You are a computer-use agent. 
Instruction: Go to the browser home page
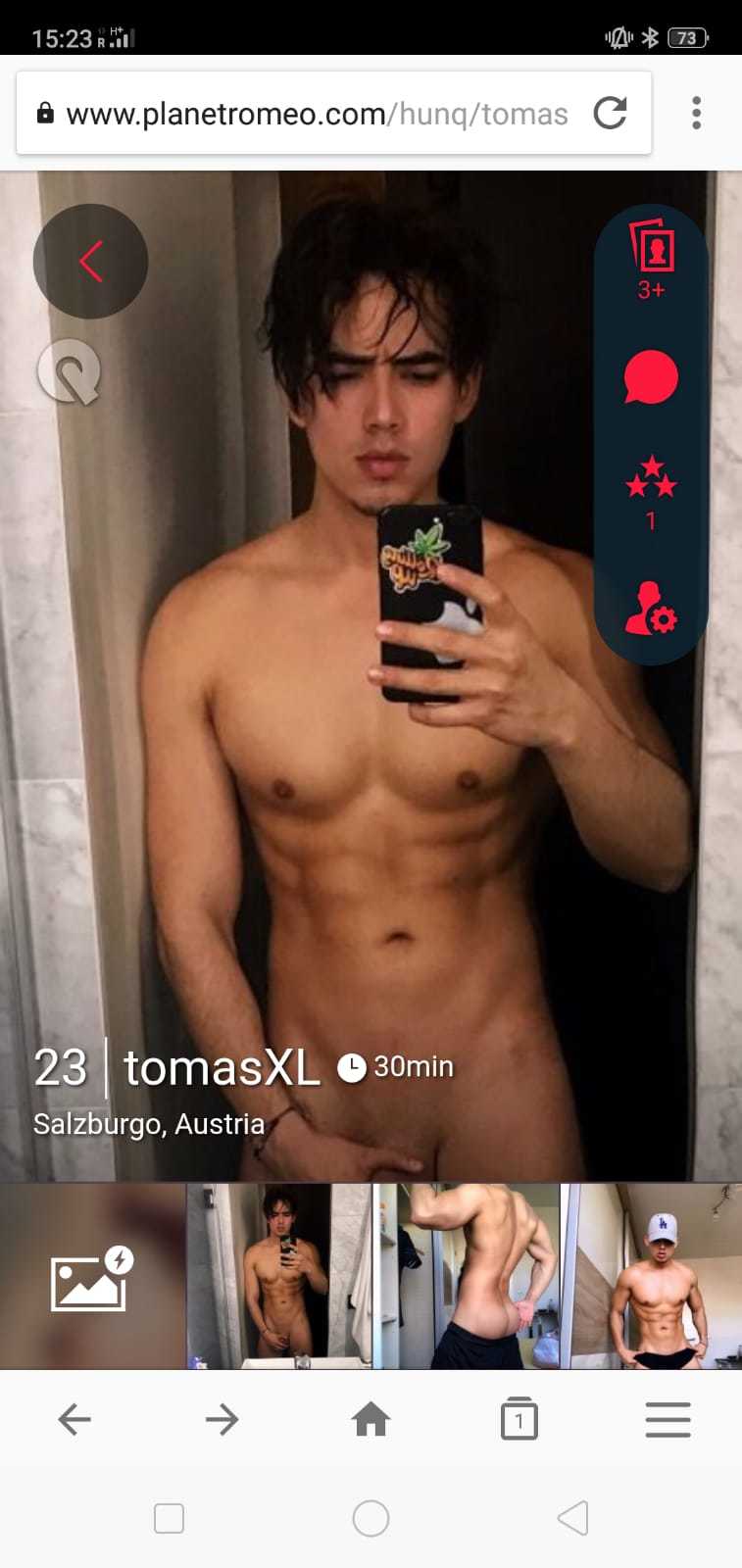[x=371, y=1419]
